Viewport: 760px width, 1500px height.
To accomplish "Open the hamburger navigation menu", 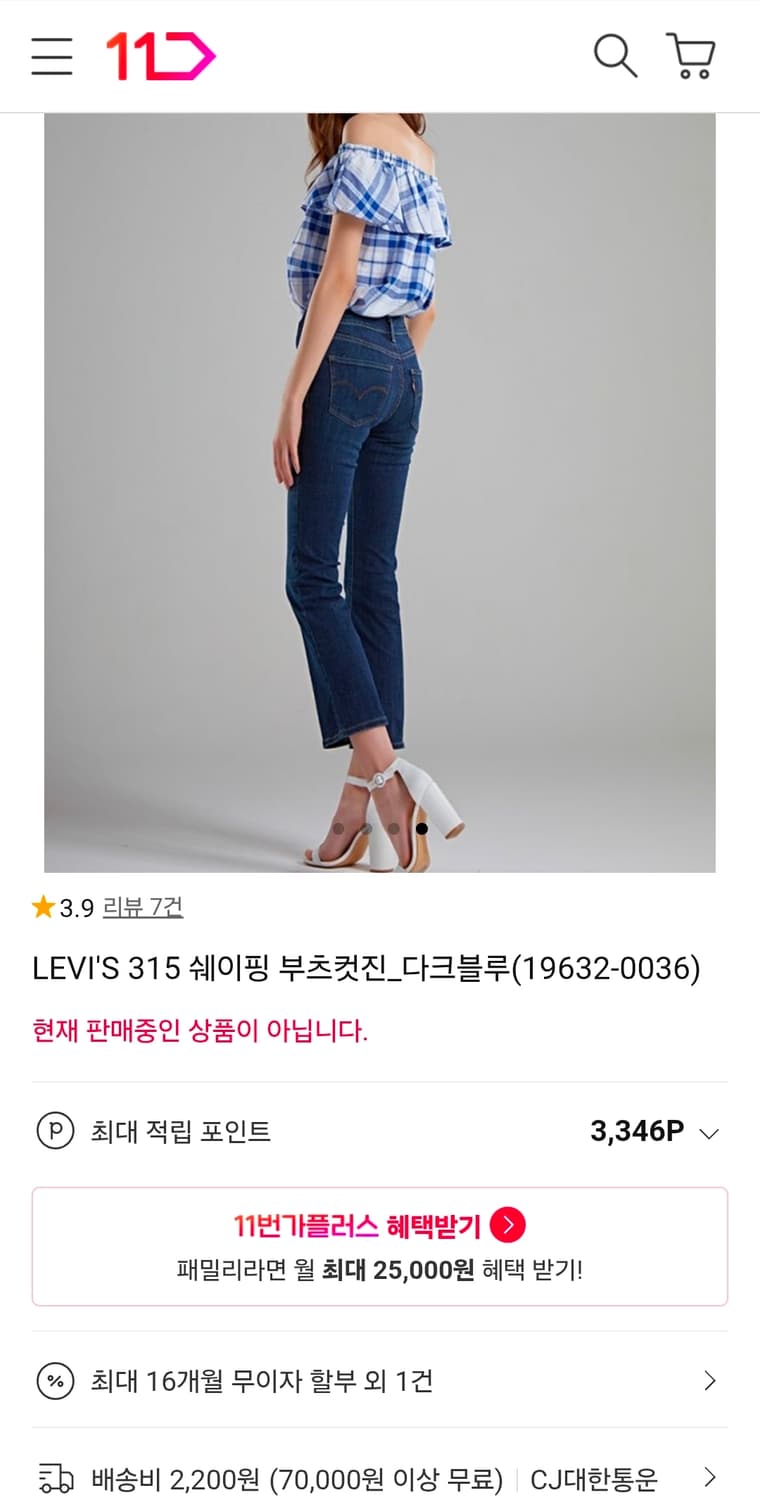I will 51,57.
